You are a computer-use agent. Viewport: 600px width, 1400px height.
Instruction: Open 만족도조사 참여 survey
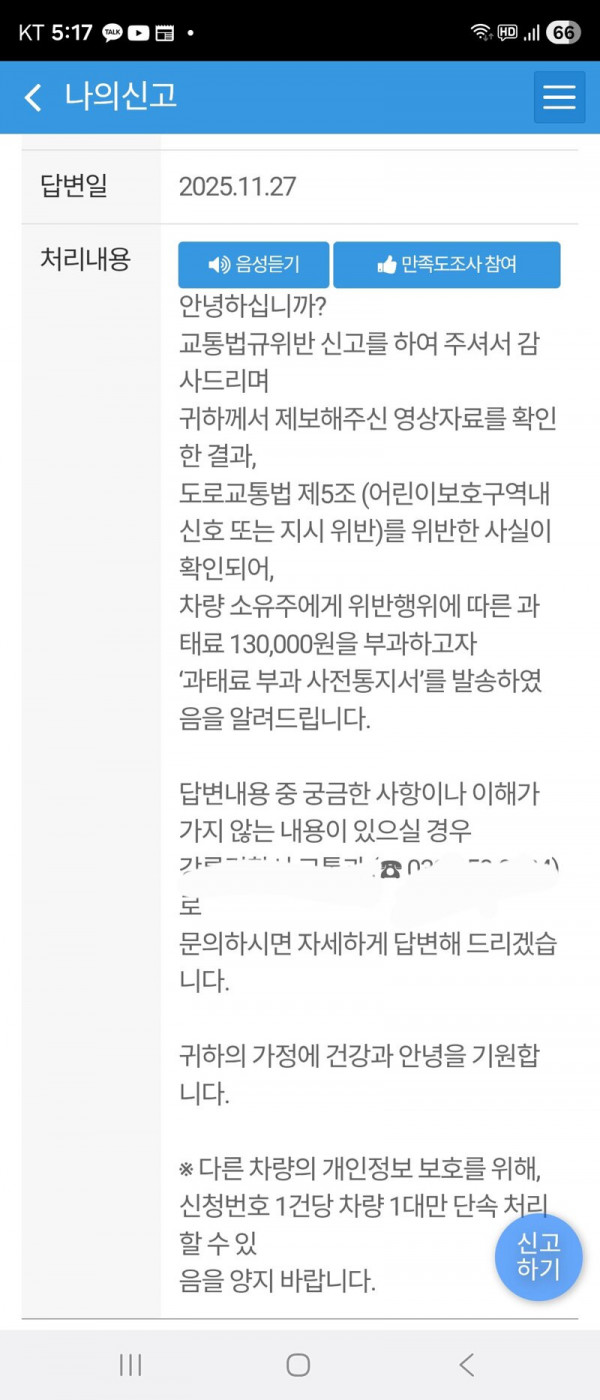(446, 265)
